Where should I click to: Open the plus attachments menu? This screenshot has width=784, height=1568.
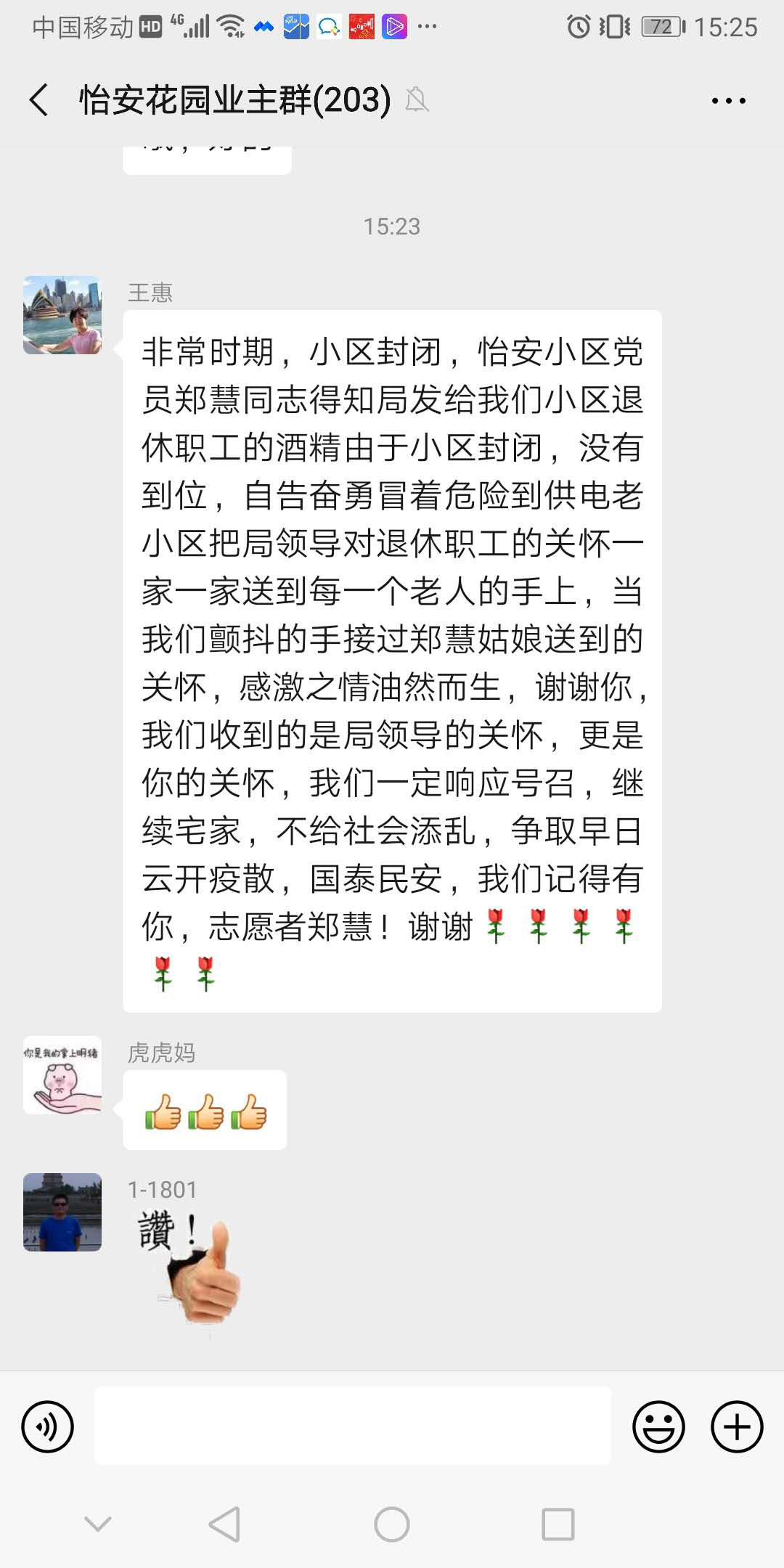[736, 1426]
